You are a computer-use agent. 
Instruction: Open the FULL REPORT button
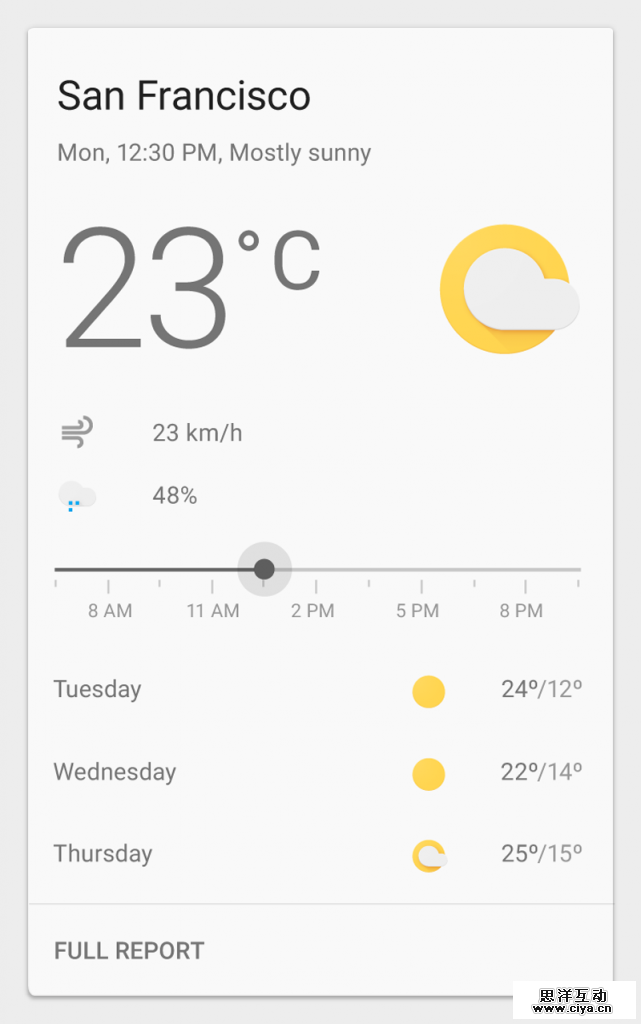[129, 950]
